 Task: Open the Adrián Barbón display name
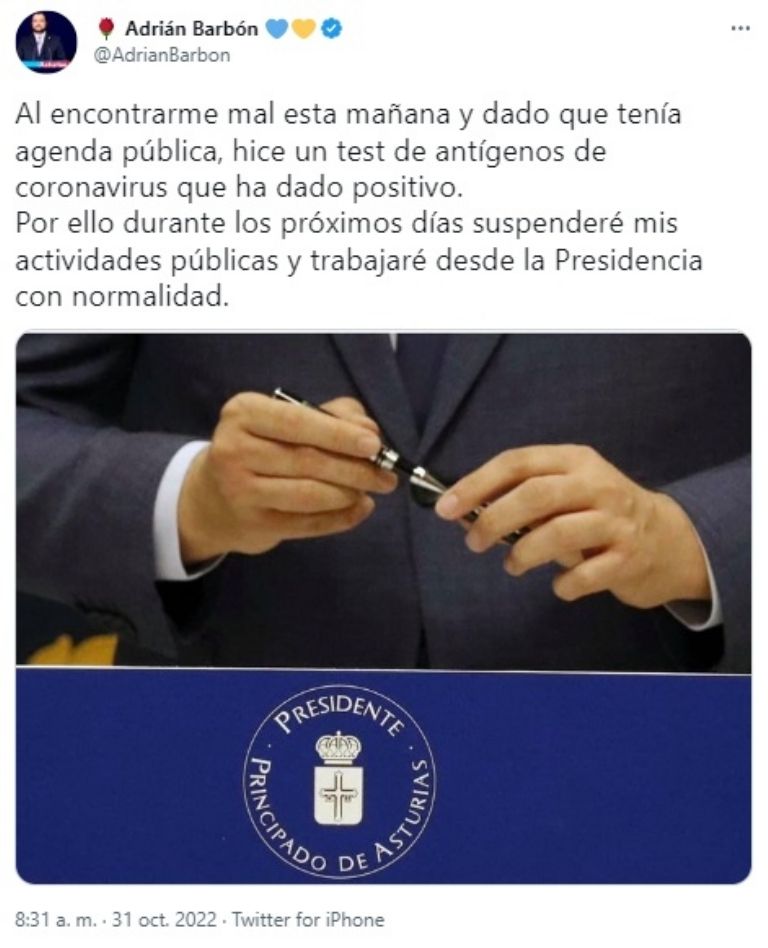coord(191,29)
